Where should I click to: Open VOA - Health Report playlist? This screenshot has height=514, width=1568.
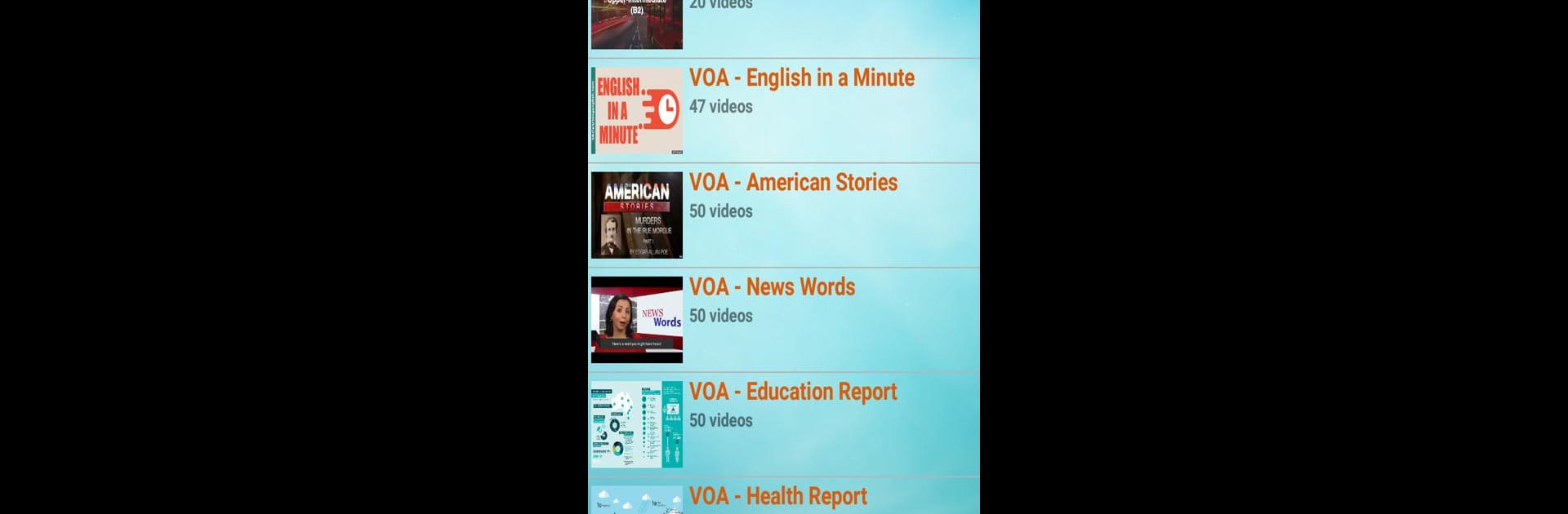[x=777, y=495]
